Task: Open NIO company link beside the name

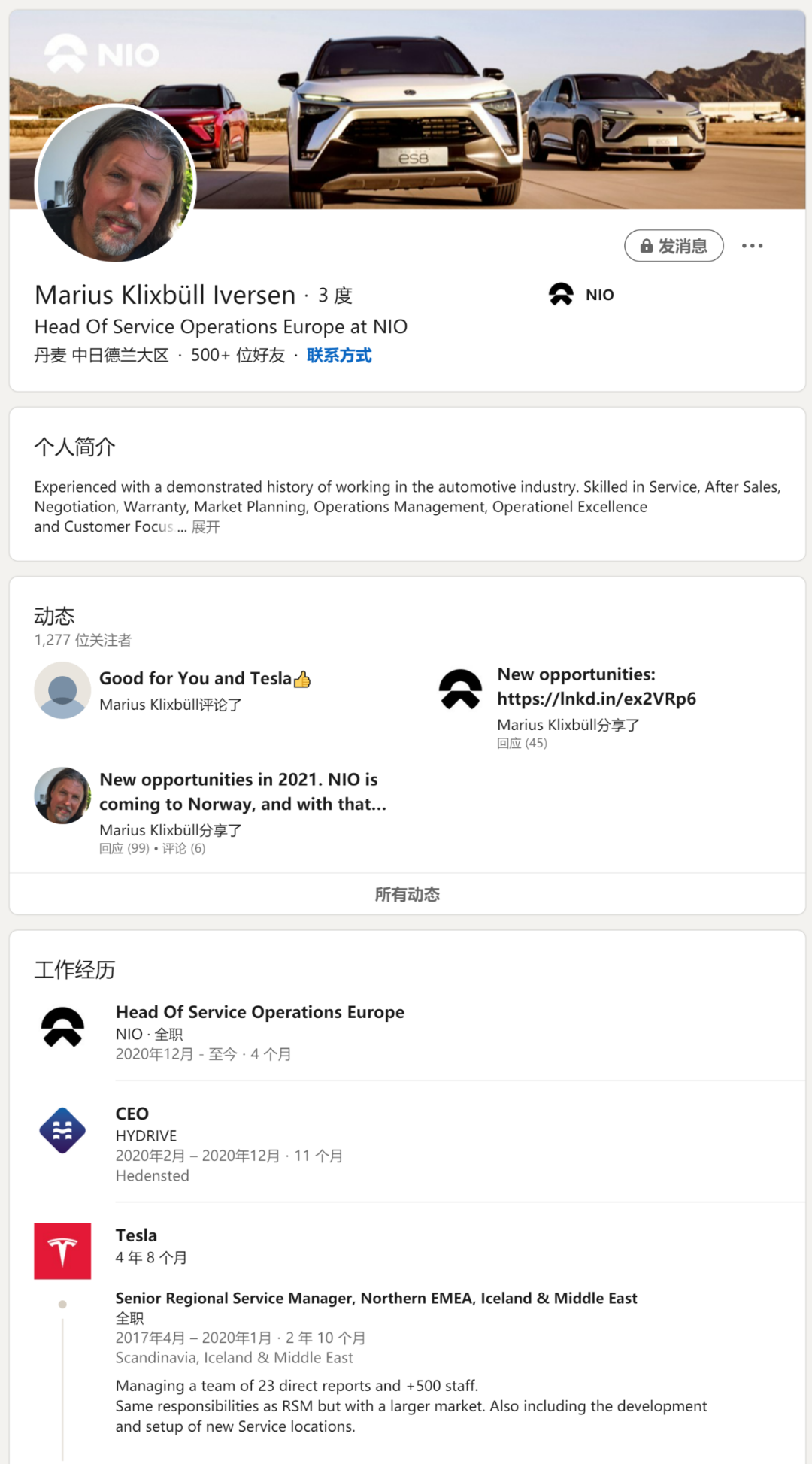Action: pyautogui.click(x=581, y=295)
